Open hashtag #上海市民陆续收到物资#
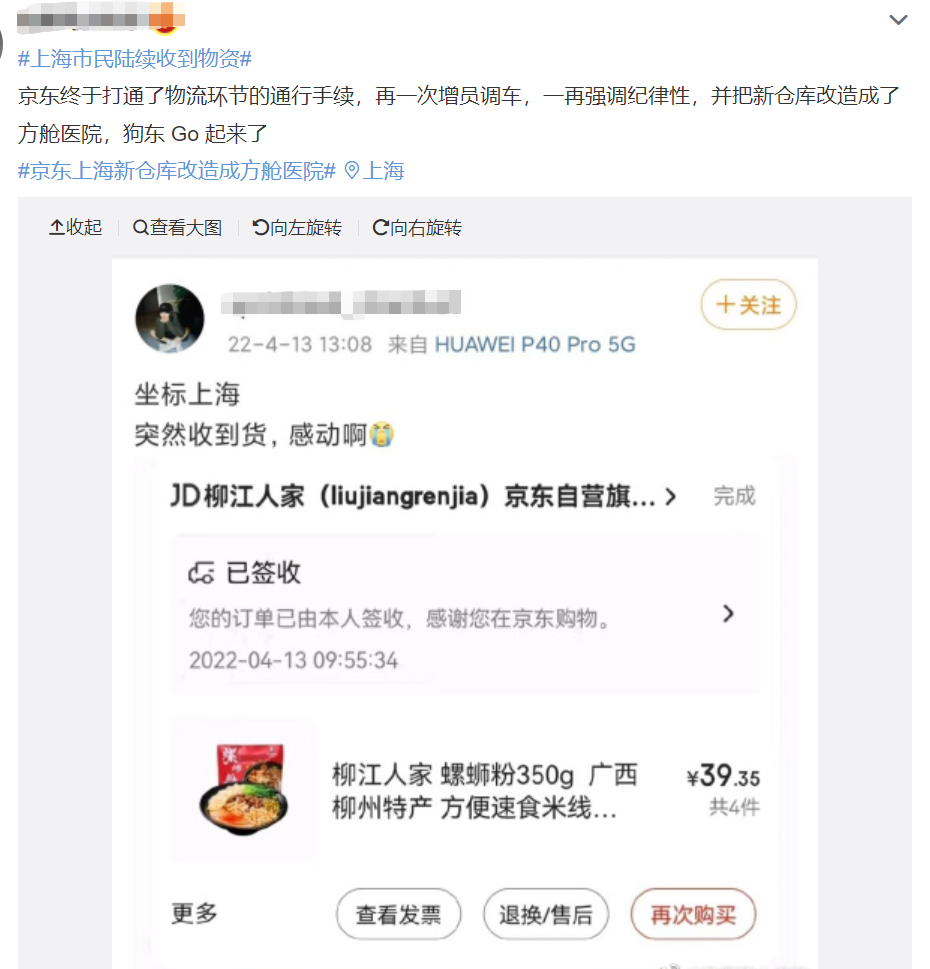Screen dimensions: 930x969 [135, 58]
